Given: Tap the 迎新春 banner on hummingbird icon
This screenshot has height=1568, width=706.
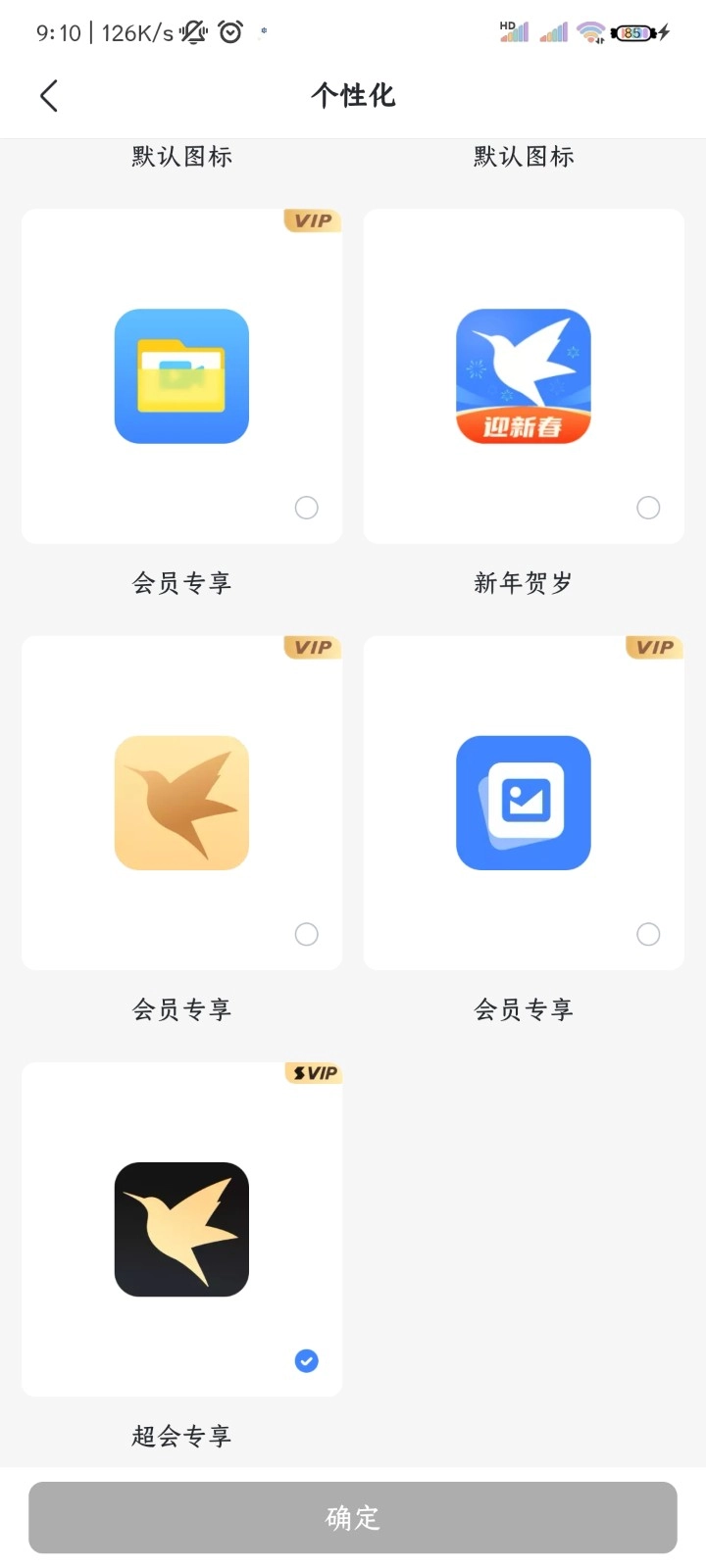Looking at the screenshot, I should click(x=523, y=423).
